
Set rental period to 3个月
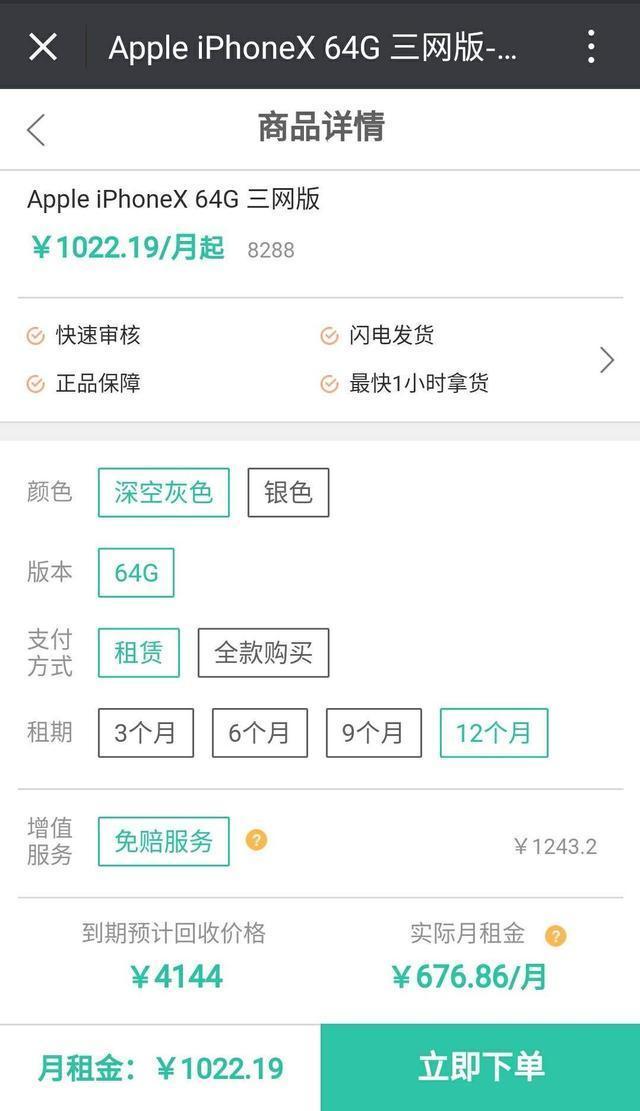[145, 732]
